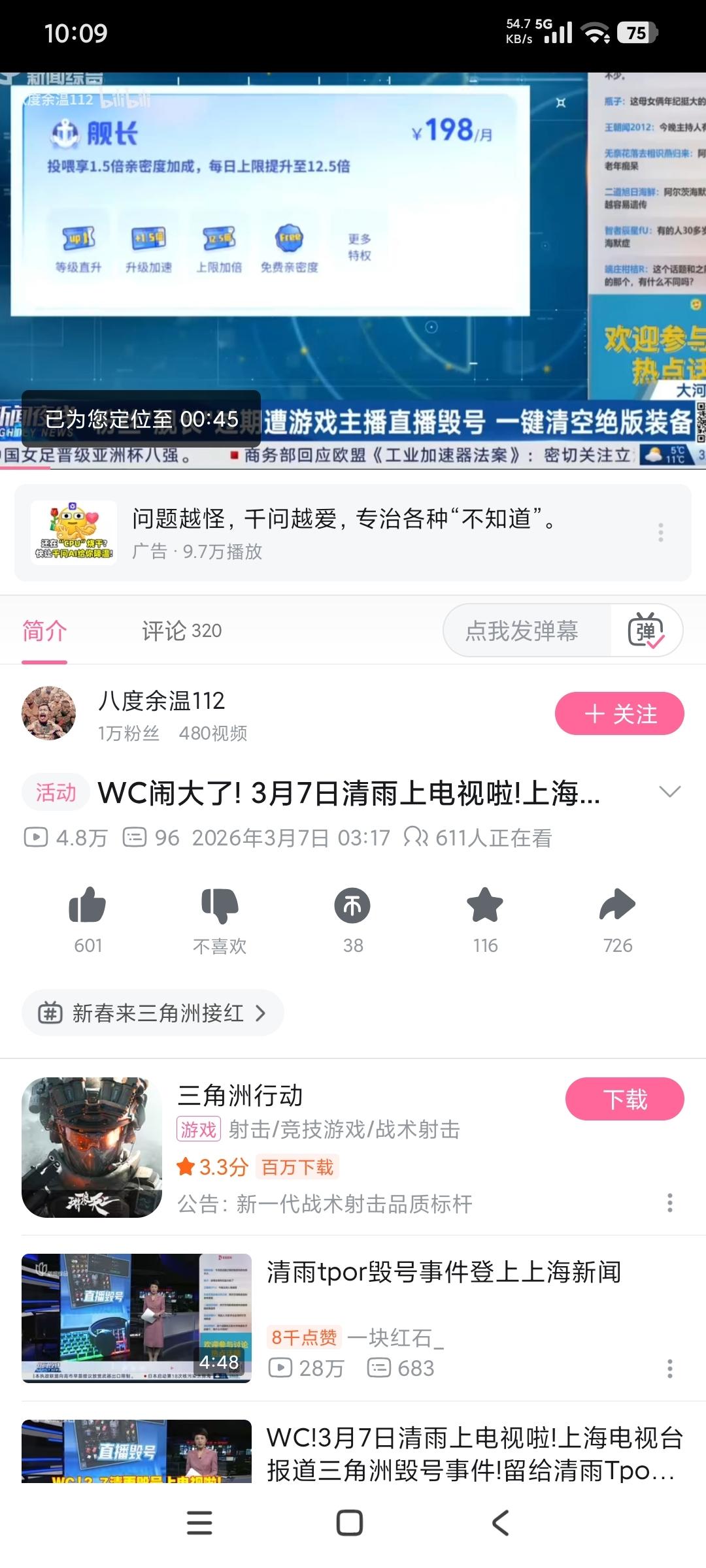
Task: Like the video with 601 likes
Action: tap(88, 906)
